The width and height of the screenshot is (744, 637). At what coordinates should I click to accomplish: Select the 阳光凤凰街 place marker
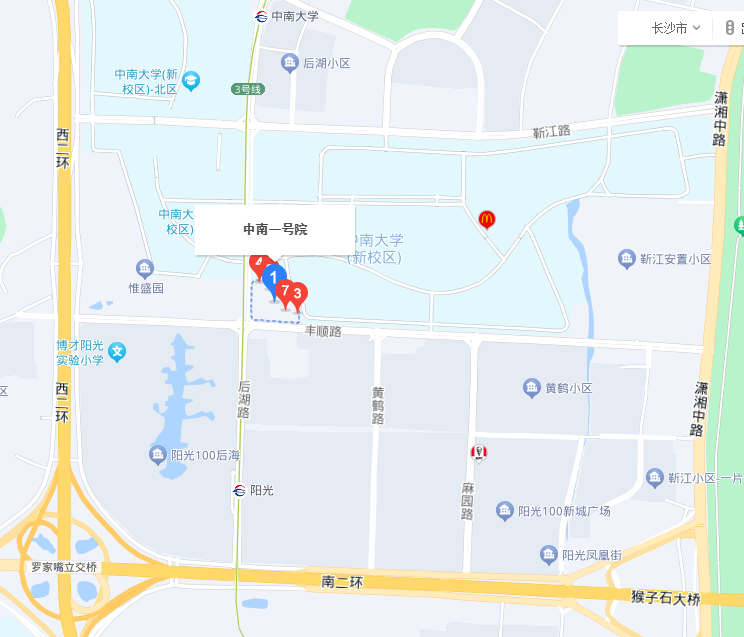[548, 554]
